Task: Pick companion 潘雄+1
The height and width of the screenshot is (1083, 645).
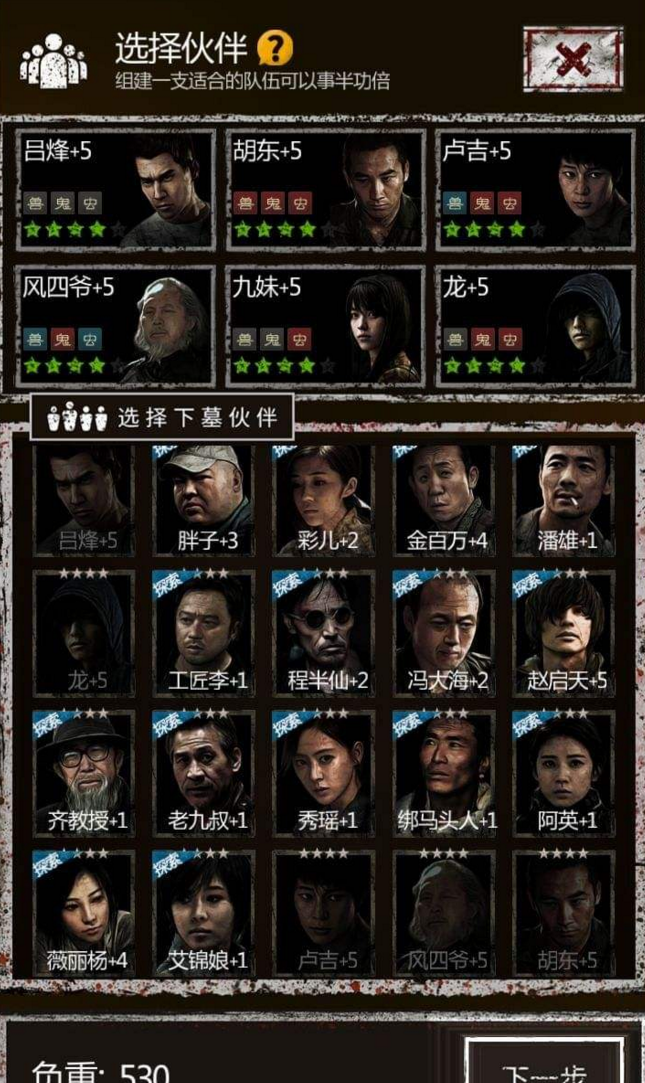Action: point(563,500)
